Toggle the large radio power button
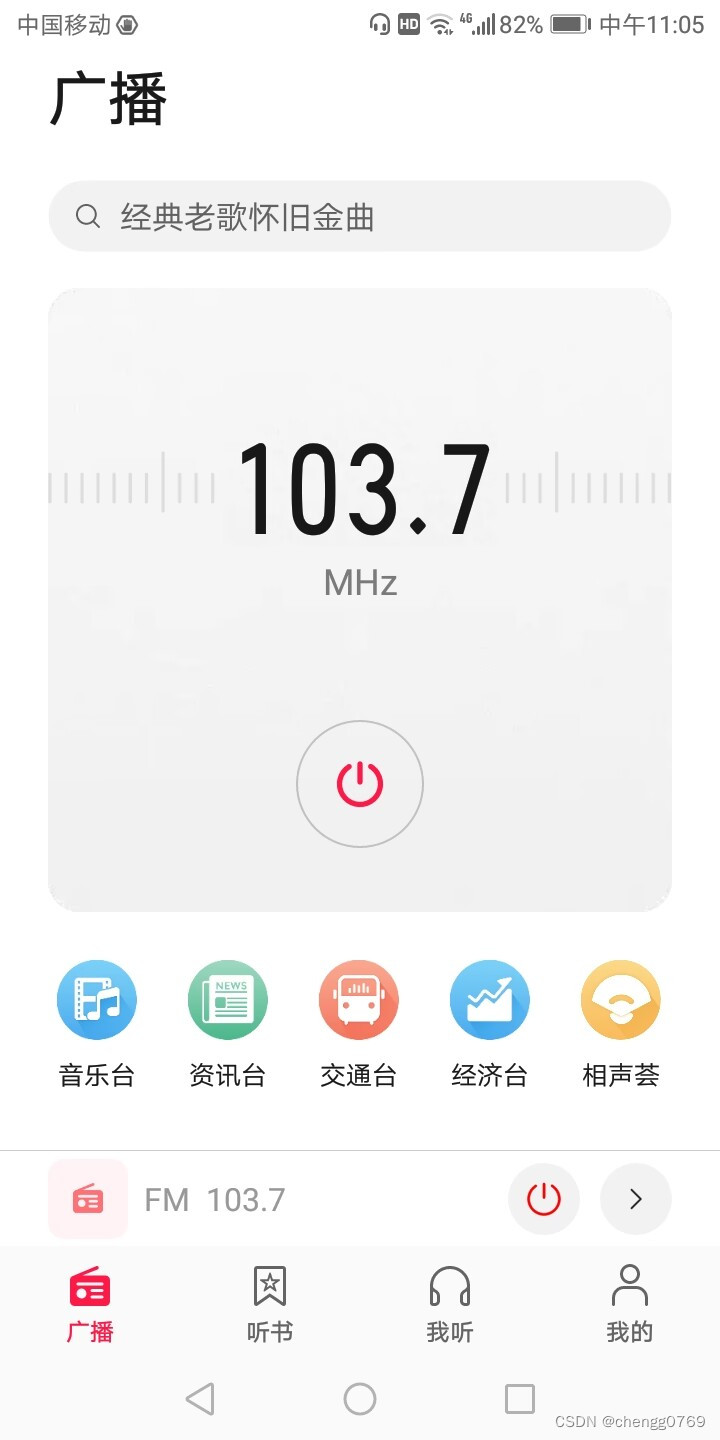This screenshot has height=1440, width=720. (x=360, y=784)
